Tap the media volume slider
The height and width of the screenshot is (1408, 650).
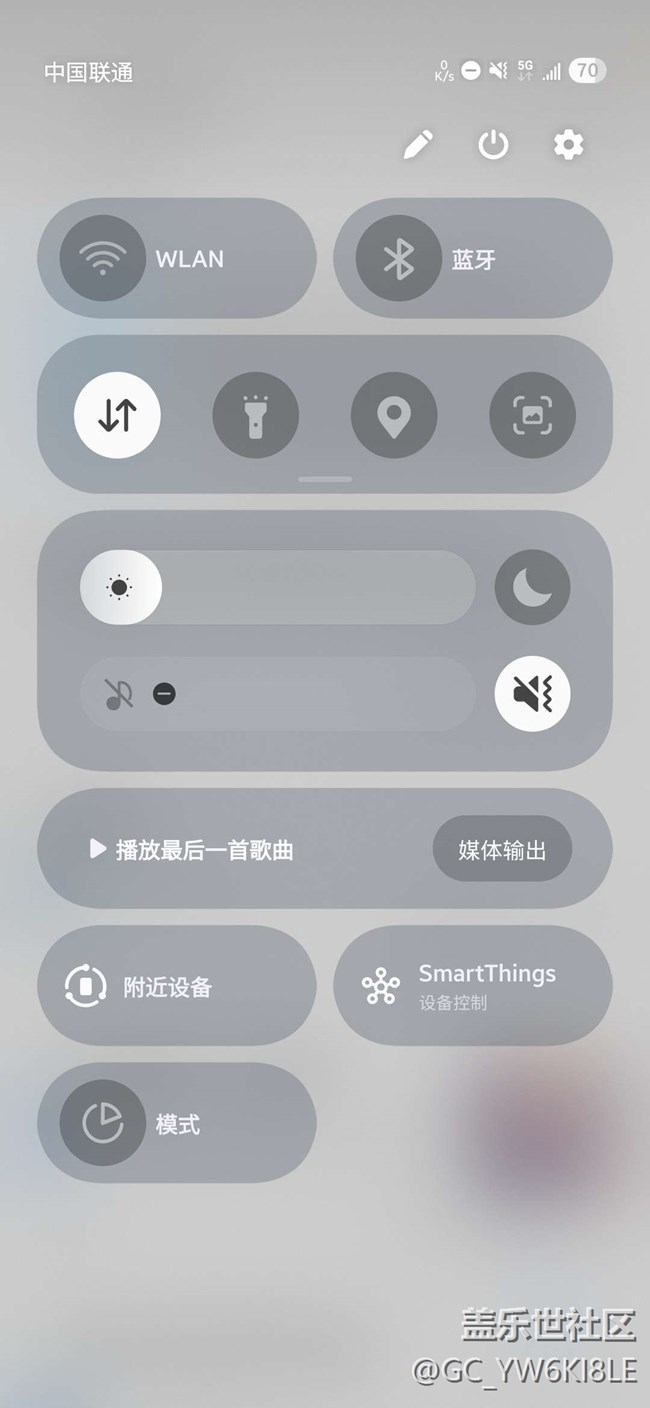click(277, 693)
